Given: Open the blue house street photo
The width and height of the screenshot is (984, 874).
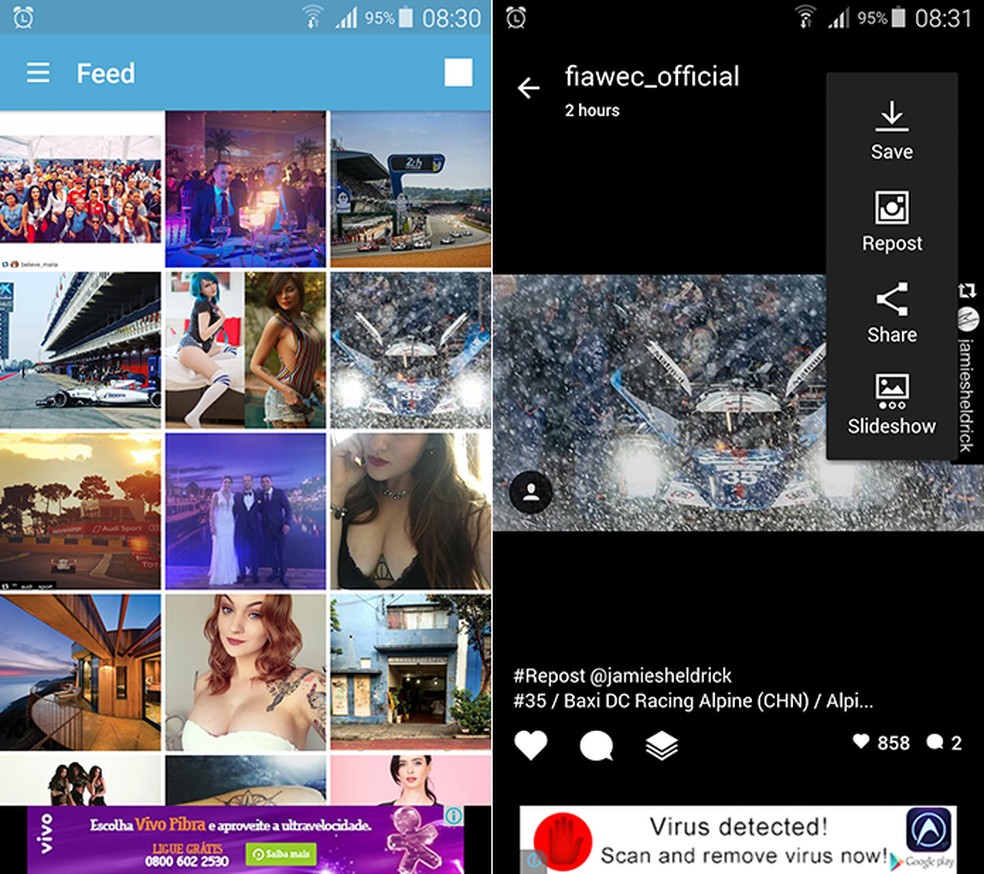Looking at the screenshot, I should 411,671.
